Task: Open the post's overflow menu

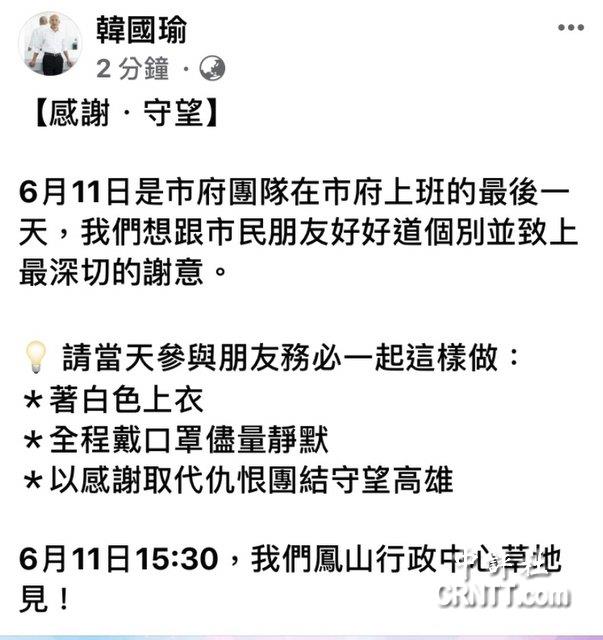Action: pyautogui.click(x=569, y=27)
